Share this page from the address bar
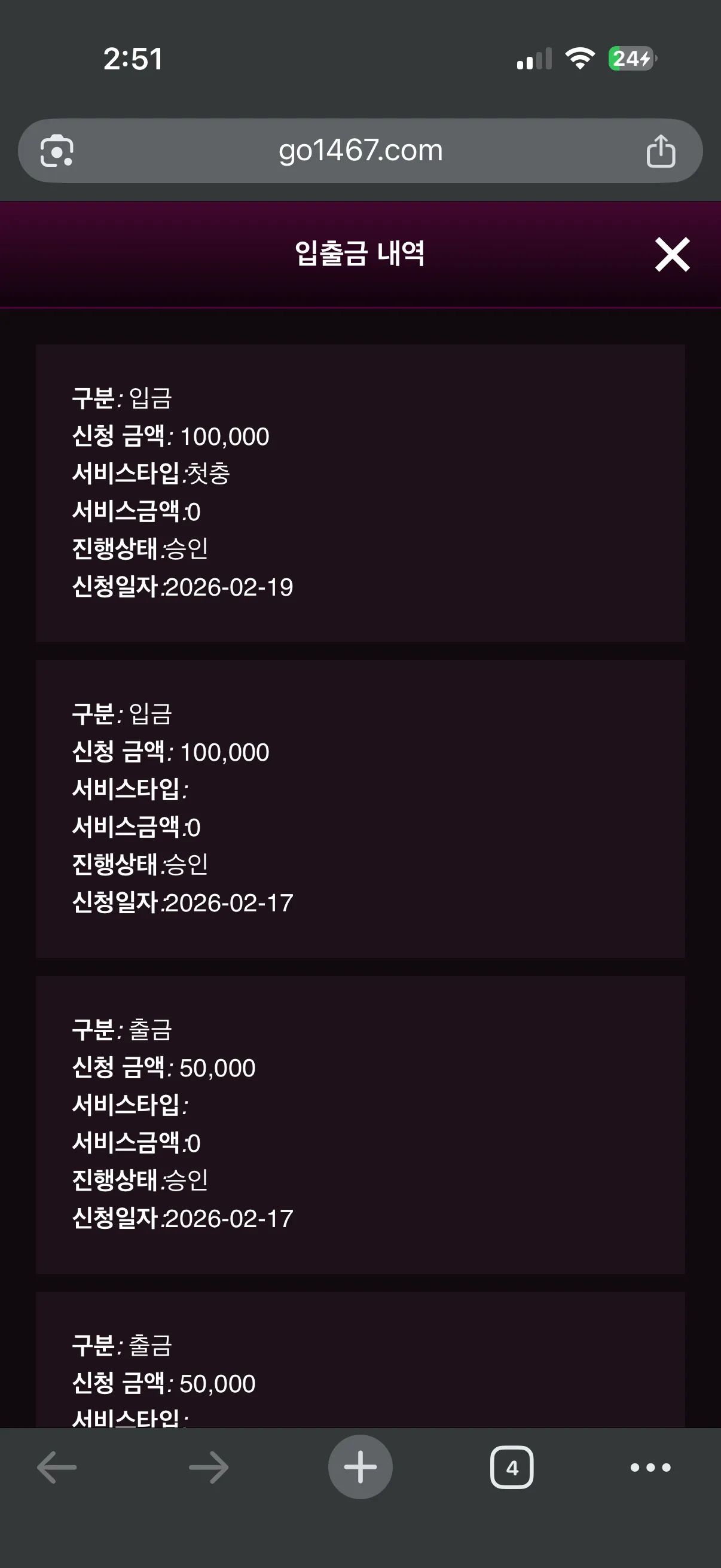The width and height of the screenshot is (721, 1568). click(661, 150)
